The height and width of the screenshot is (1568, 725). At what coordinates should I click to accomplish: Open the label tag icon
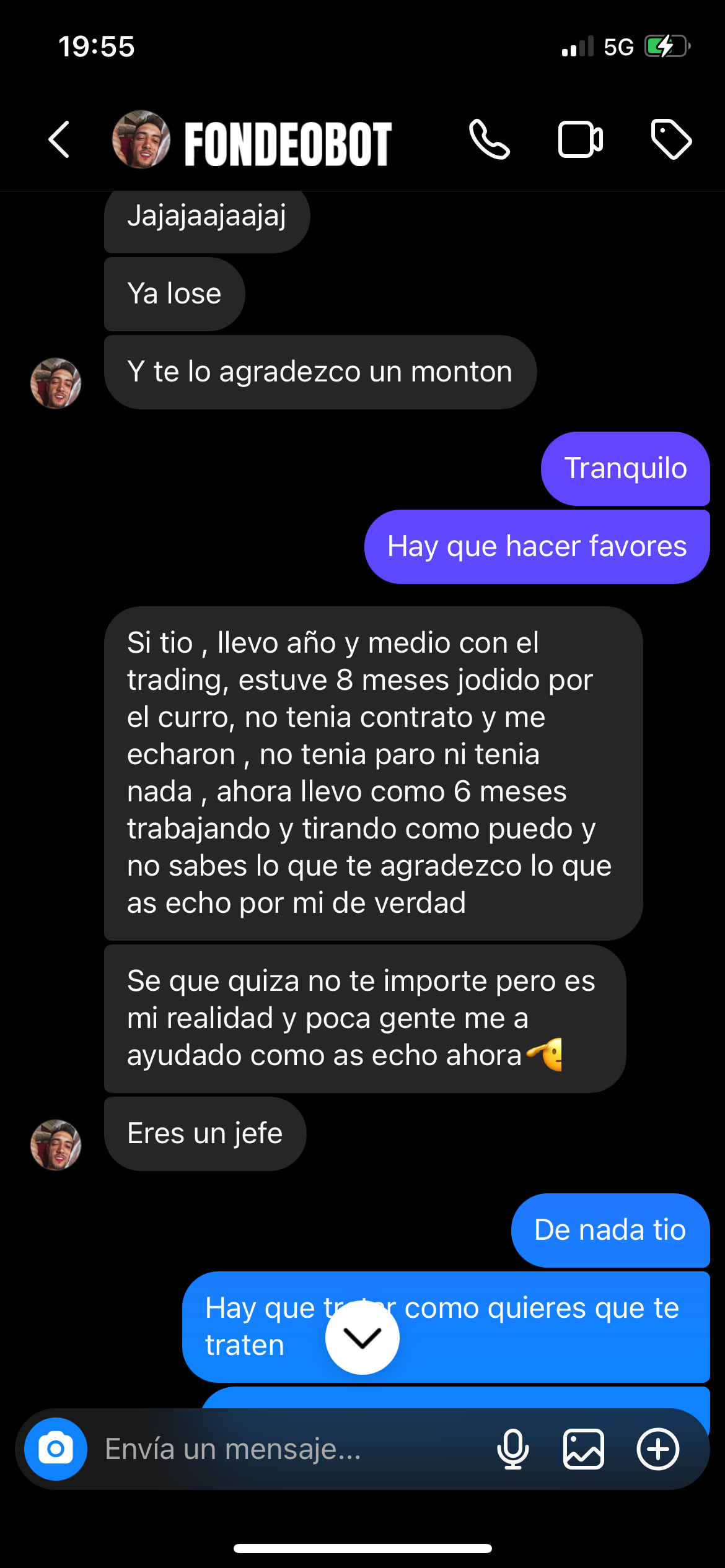click(x=671, y=140)
